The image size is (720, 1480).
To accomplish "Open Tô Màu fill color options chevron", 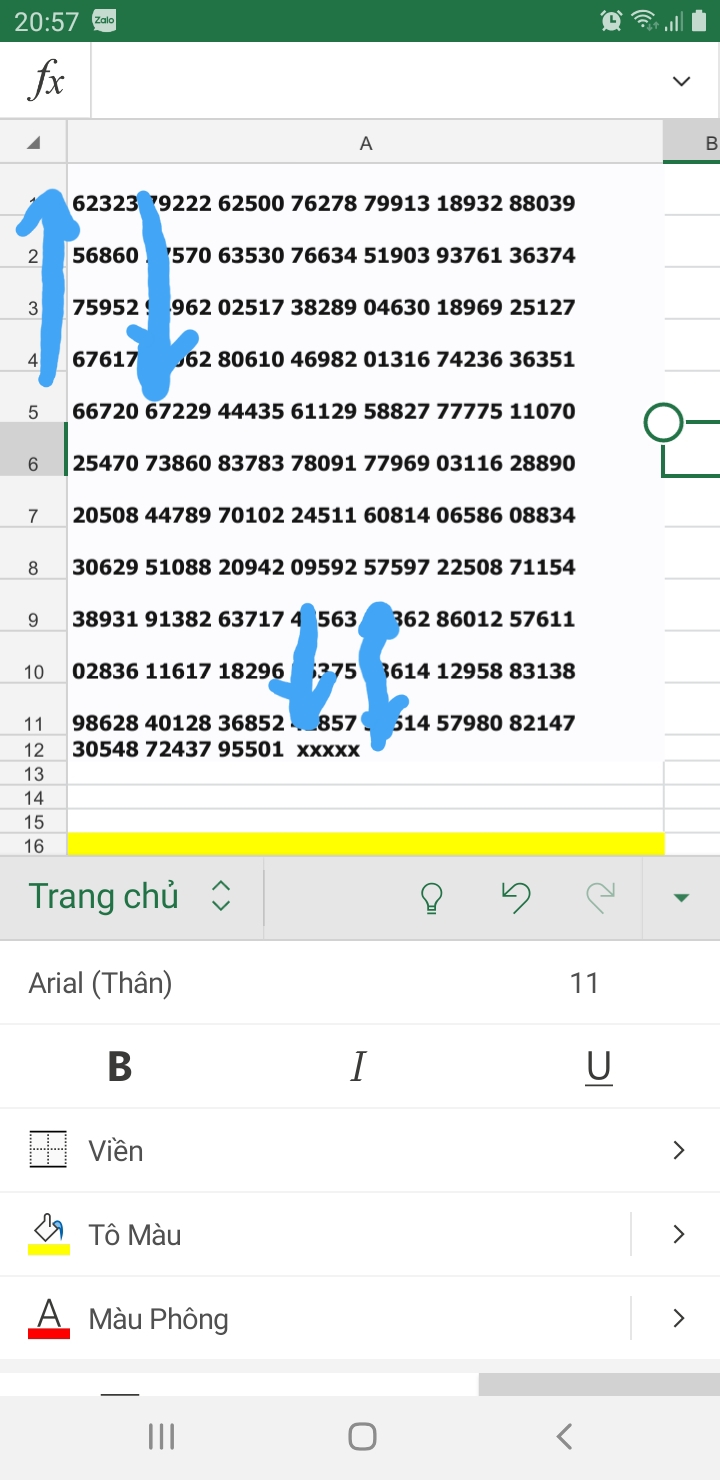I will 678,1235.
